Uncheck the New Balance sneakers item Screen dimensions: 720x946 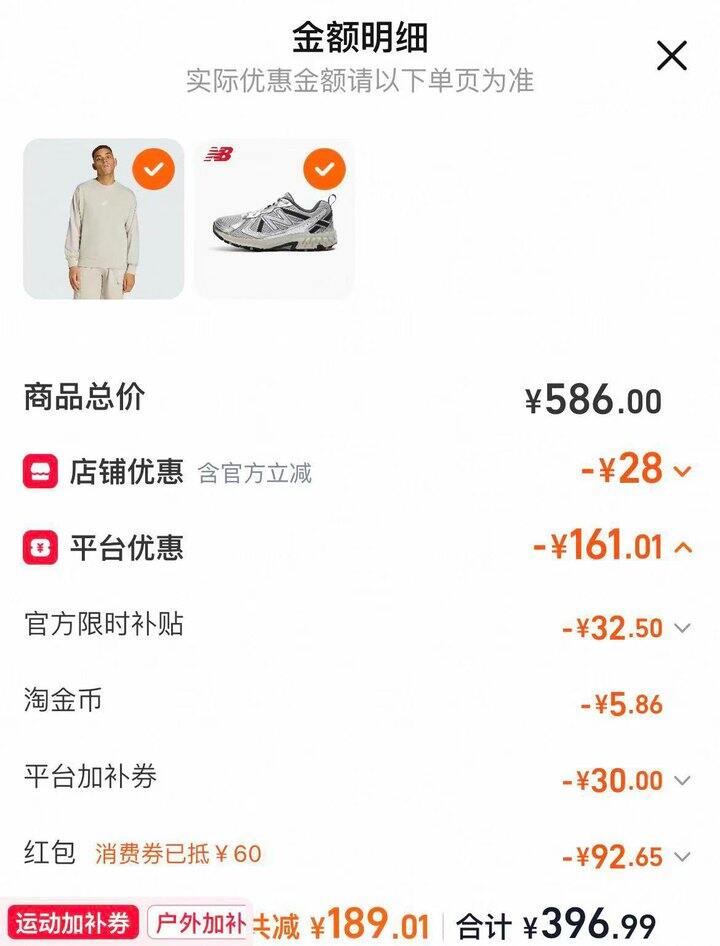324,170
